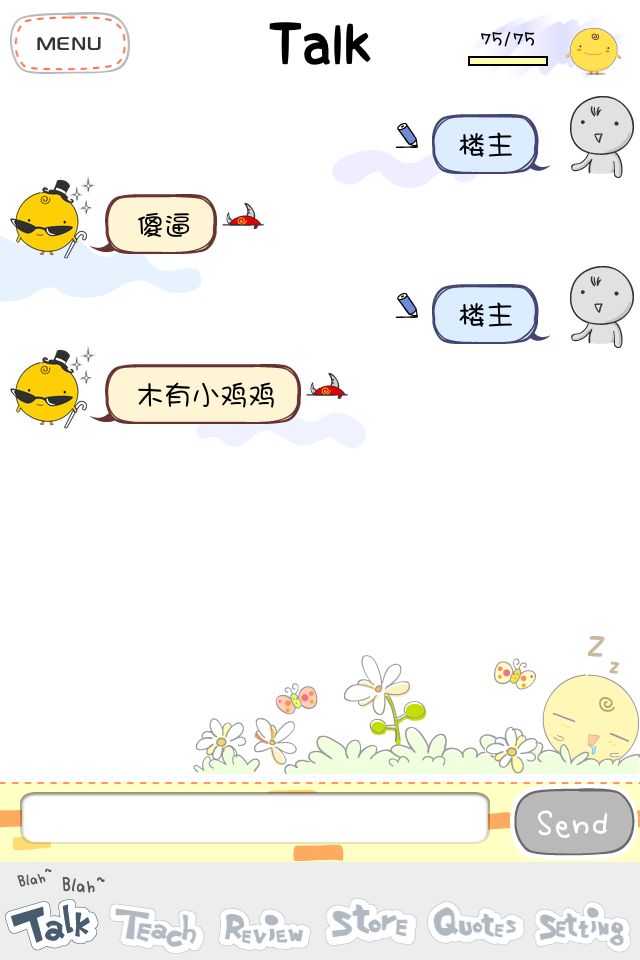Switch to the Teach tab
The image size is (640, 960).
pos(157,926)
